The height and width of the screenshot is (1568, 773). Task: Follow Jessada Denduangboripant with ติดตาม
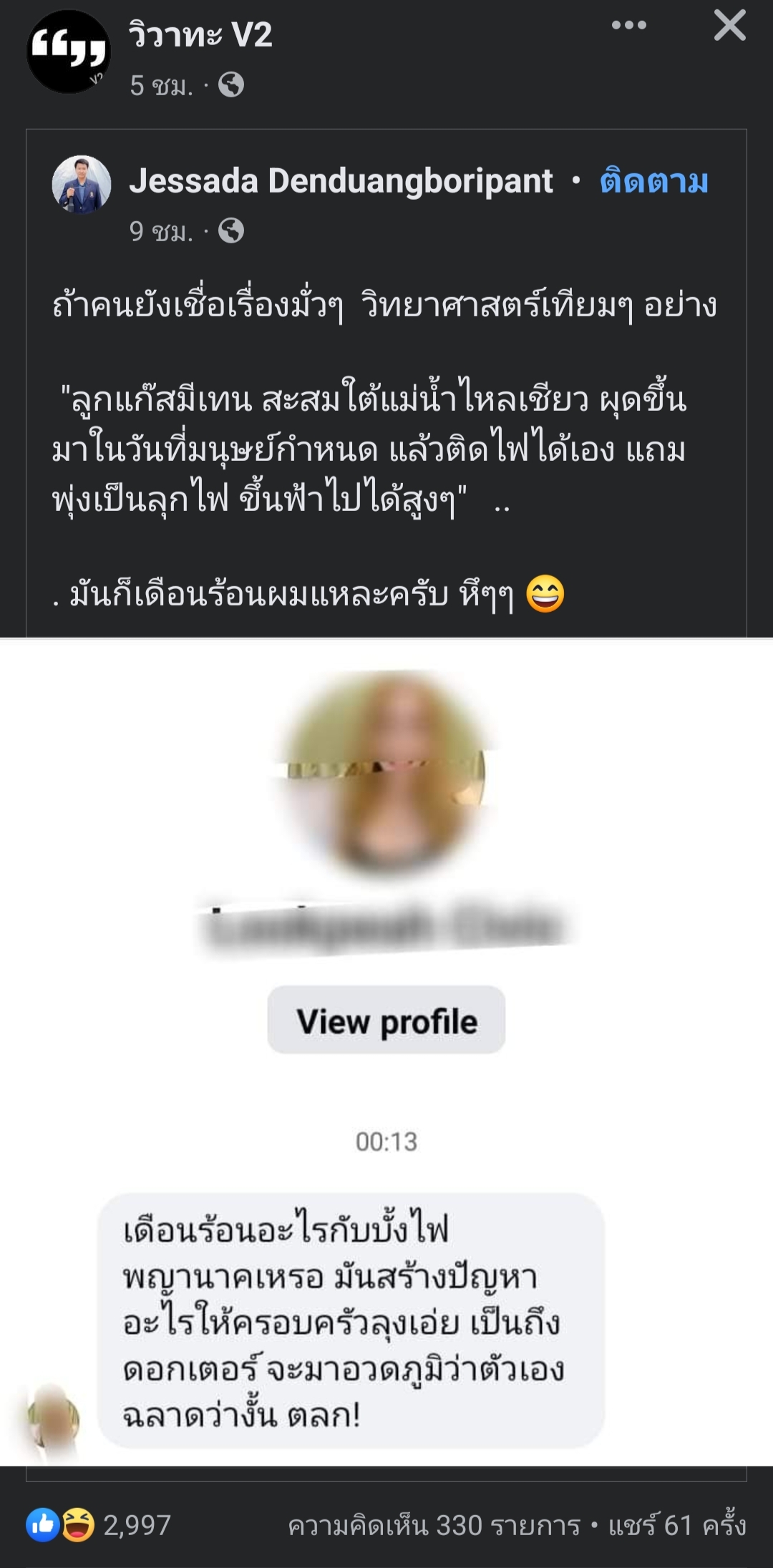(653, 181)
